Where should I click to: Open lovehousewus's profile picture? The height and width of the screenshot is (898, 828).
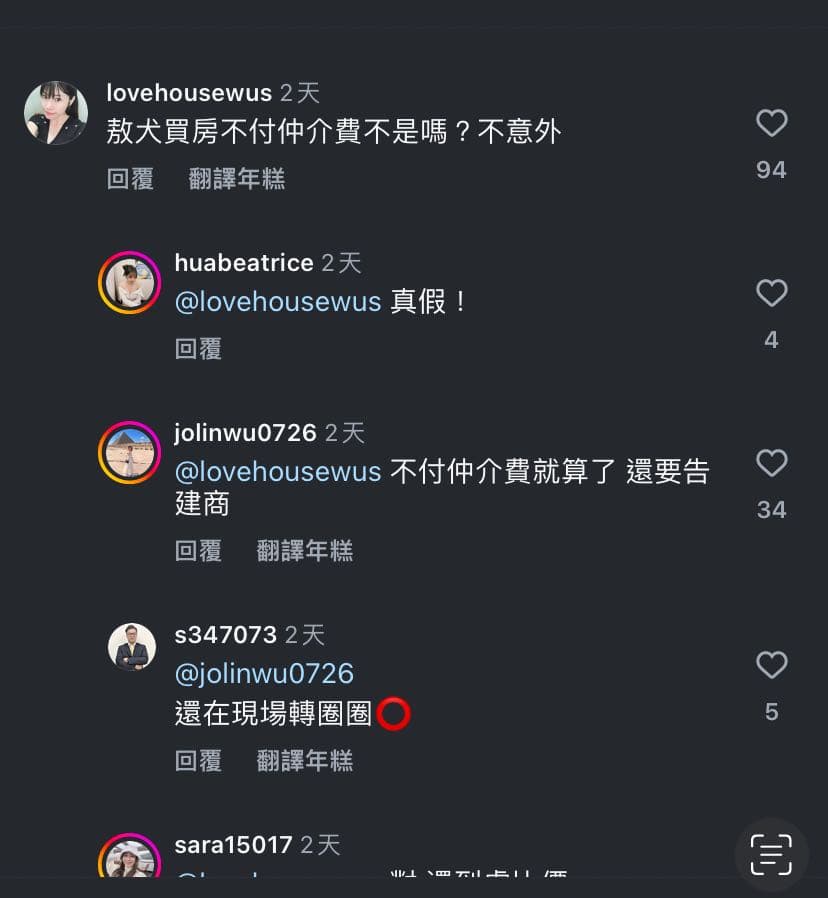click(56, 113)
